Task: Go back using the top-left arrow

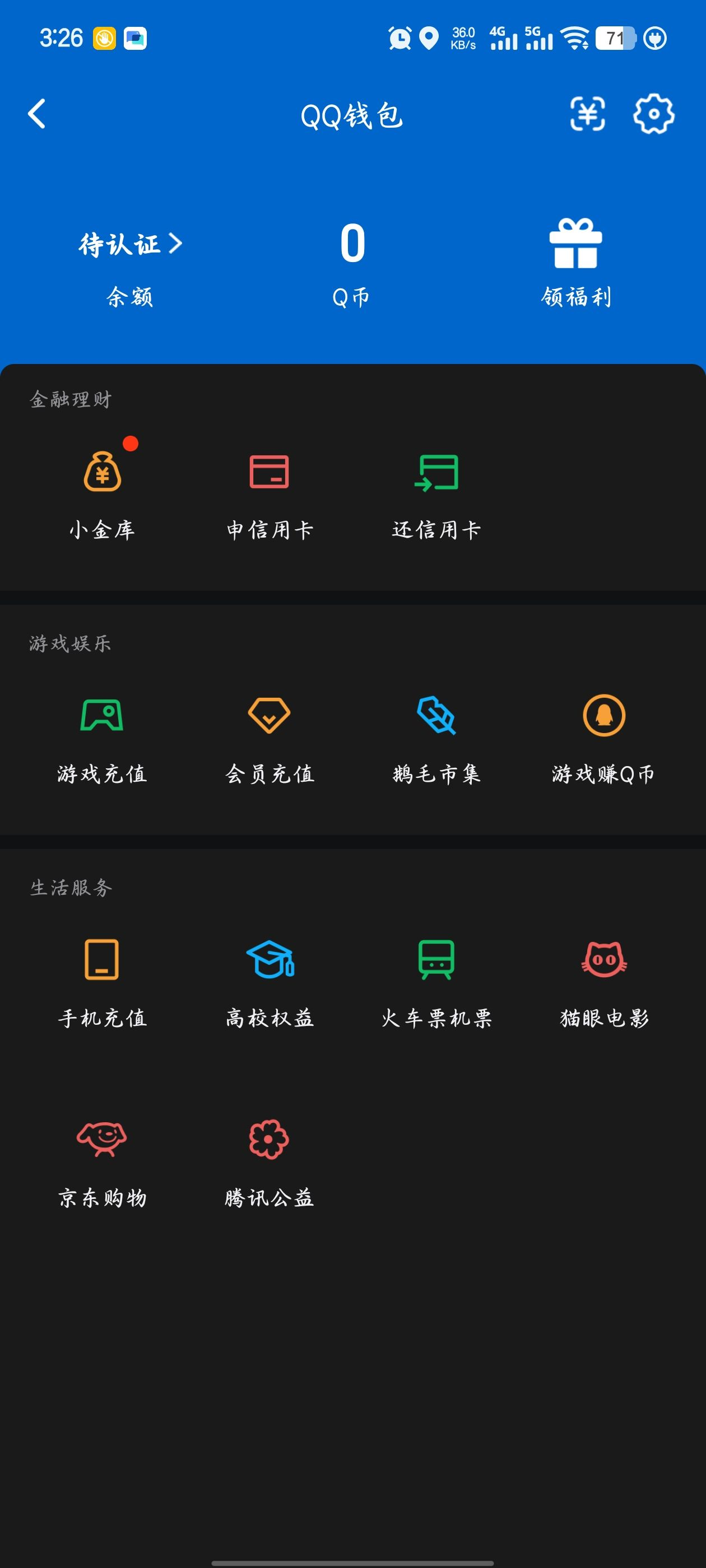Action: point(35,114)
